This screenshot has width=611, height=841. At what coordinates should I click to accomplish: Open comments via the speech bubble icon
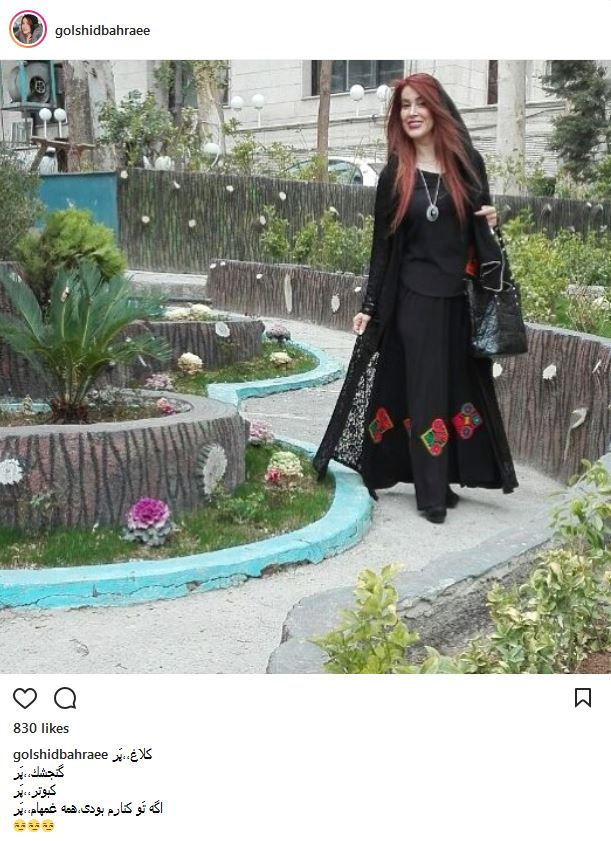[65, 698]
